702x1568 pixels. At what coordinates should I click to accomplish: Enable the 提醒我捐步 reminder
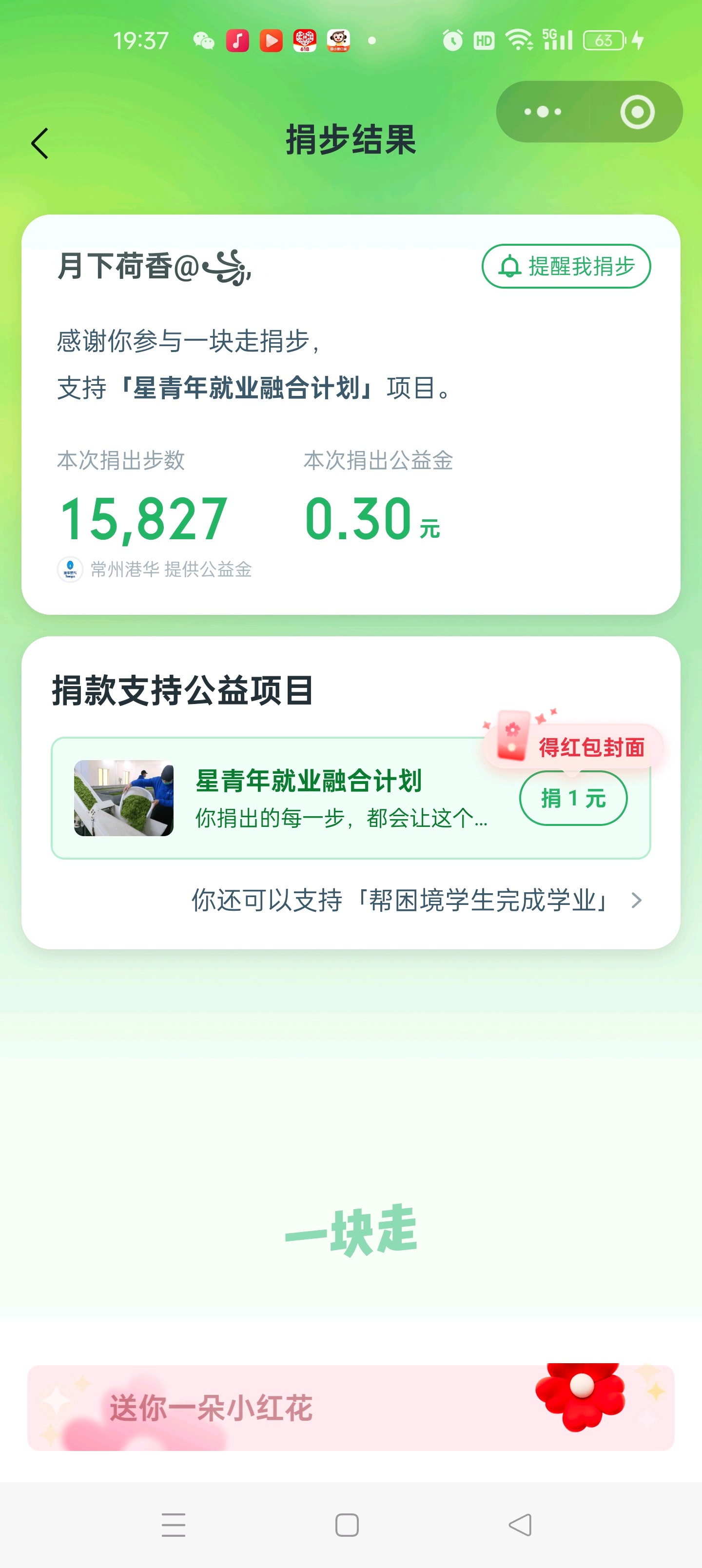pyautogui.click(x=565, y=267)
